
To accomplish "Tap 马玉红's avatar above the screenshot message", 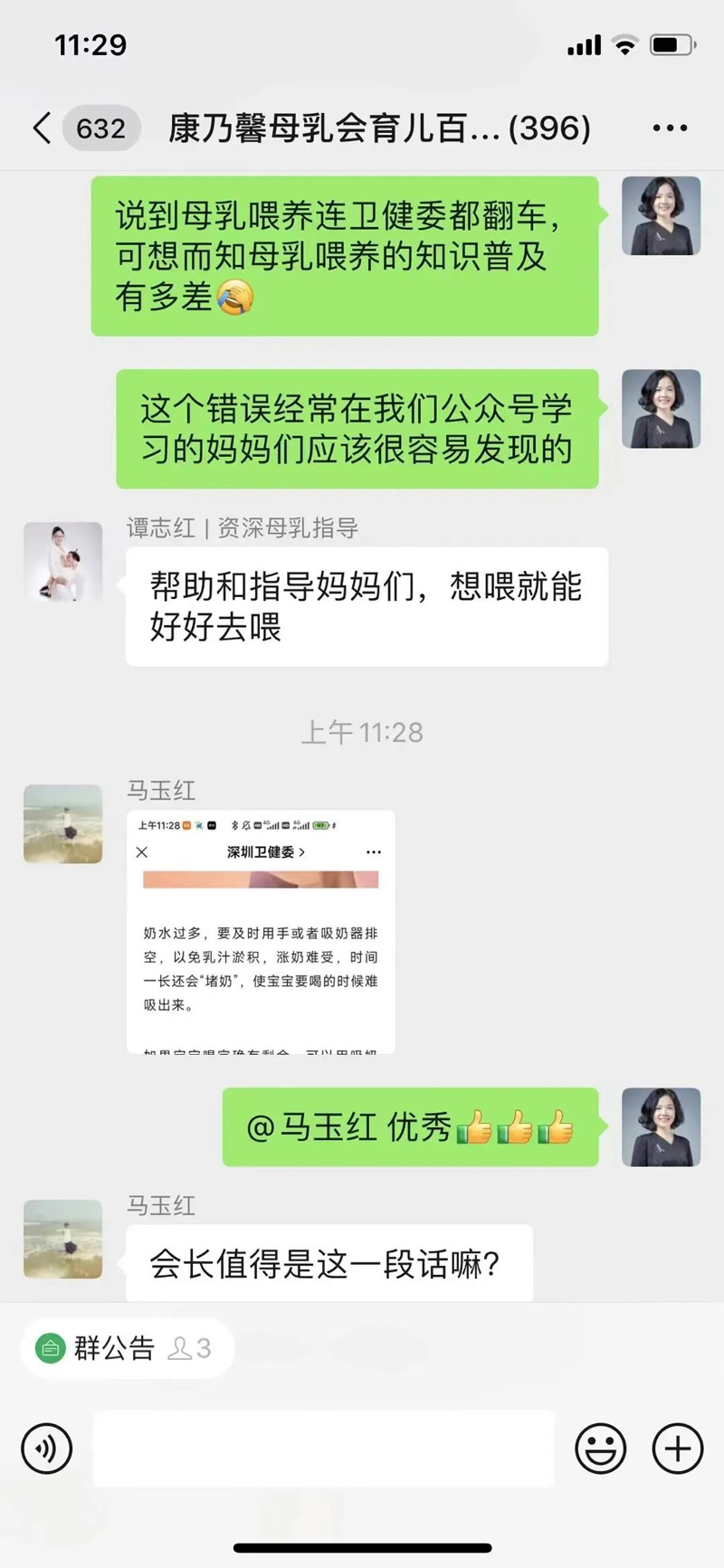I will (x=62, y=824).
